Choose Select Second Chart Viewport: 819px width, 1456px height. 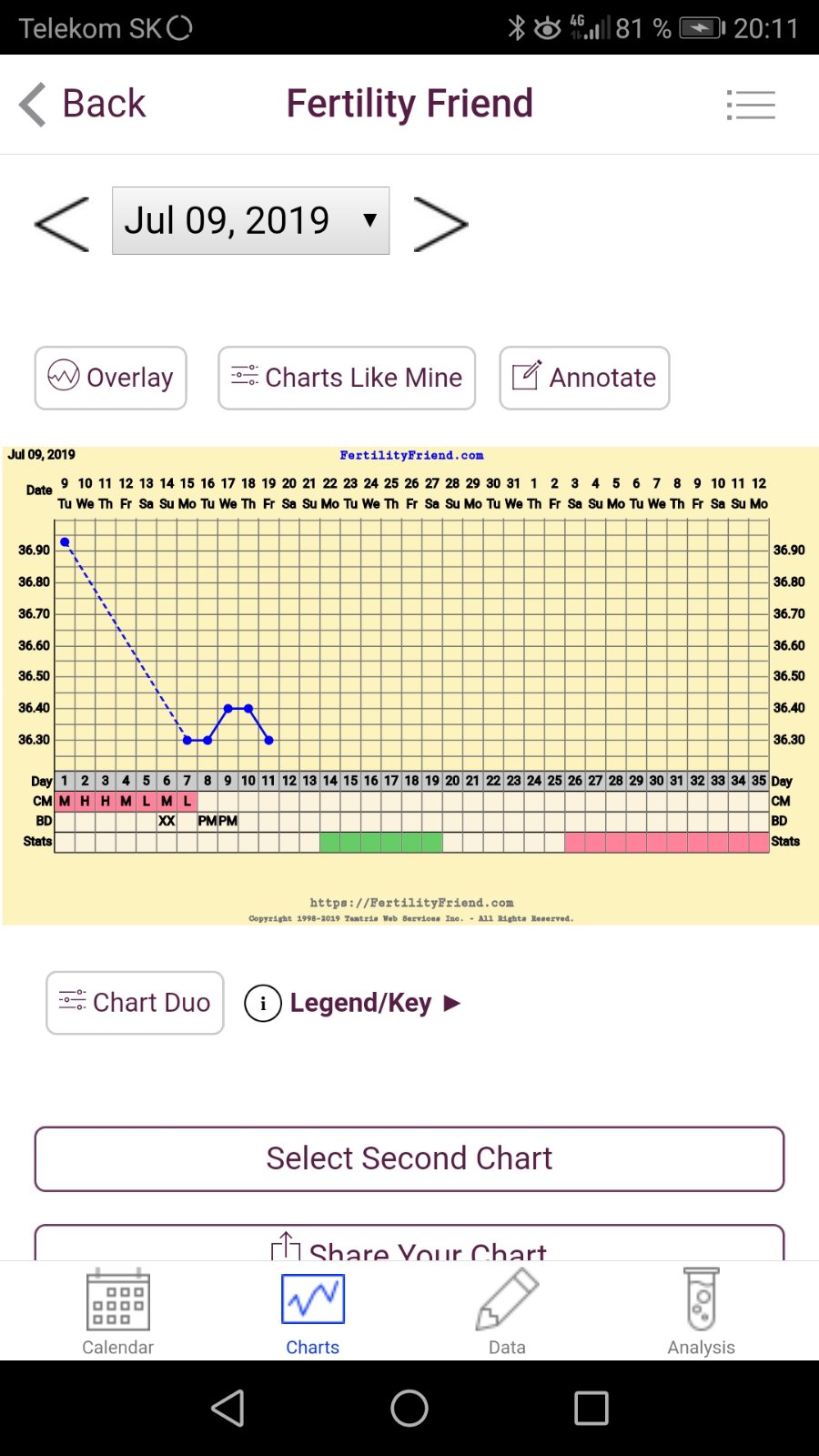click(409, 1158)
